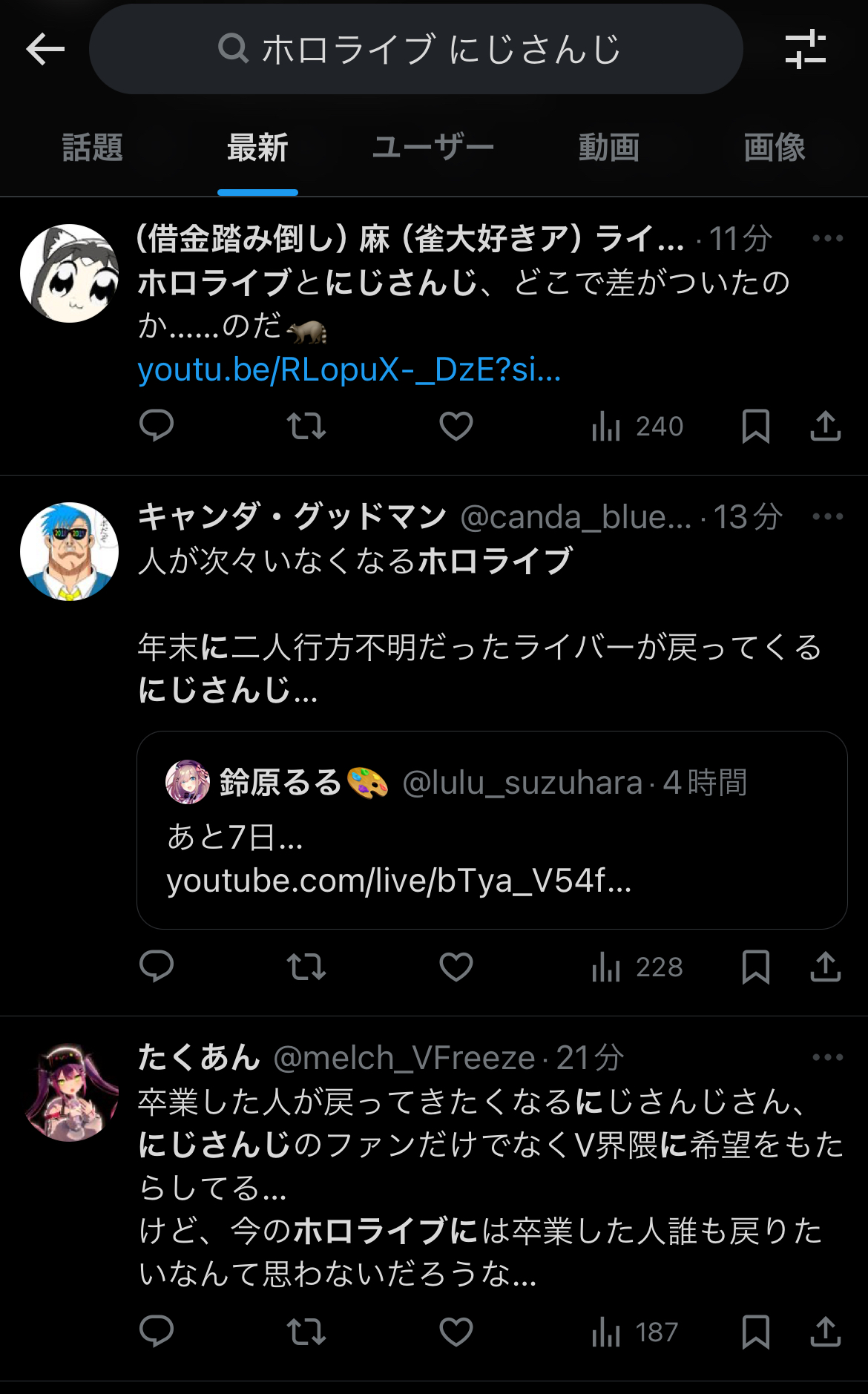This screenshot has height=1394, width=868.
Task: Bookmark the post with 240 views
Action: [755, 427]
